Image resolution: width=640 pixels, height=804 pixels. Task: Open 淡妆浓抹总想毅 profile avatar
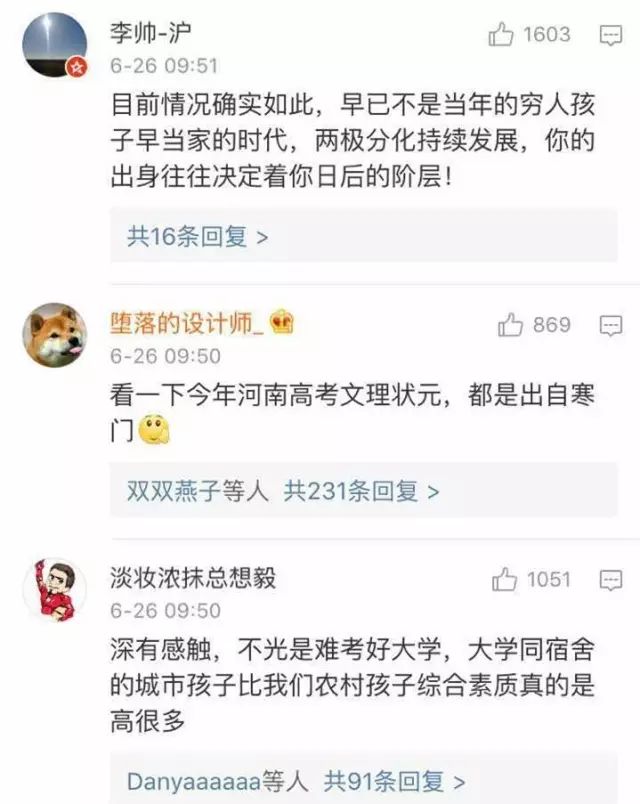(55, 590)
